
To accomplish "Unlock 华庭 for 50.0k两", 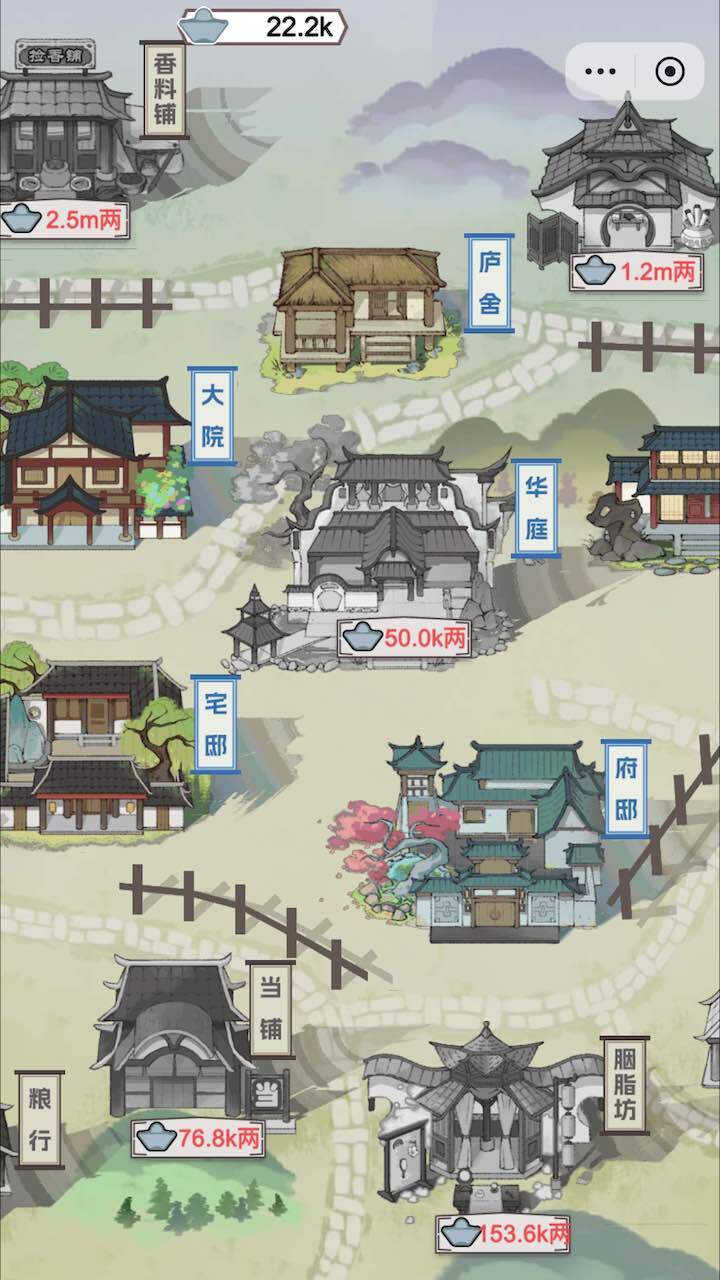I will coord(404,637).
